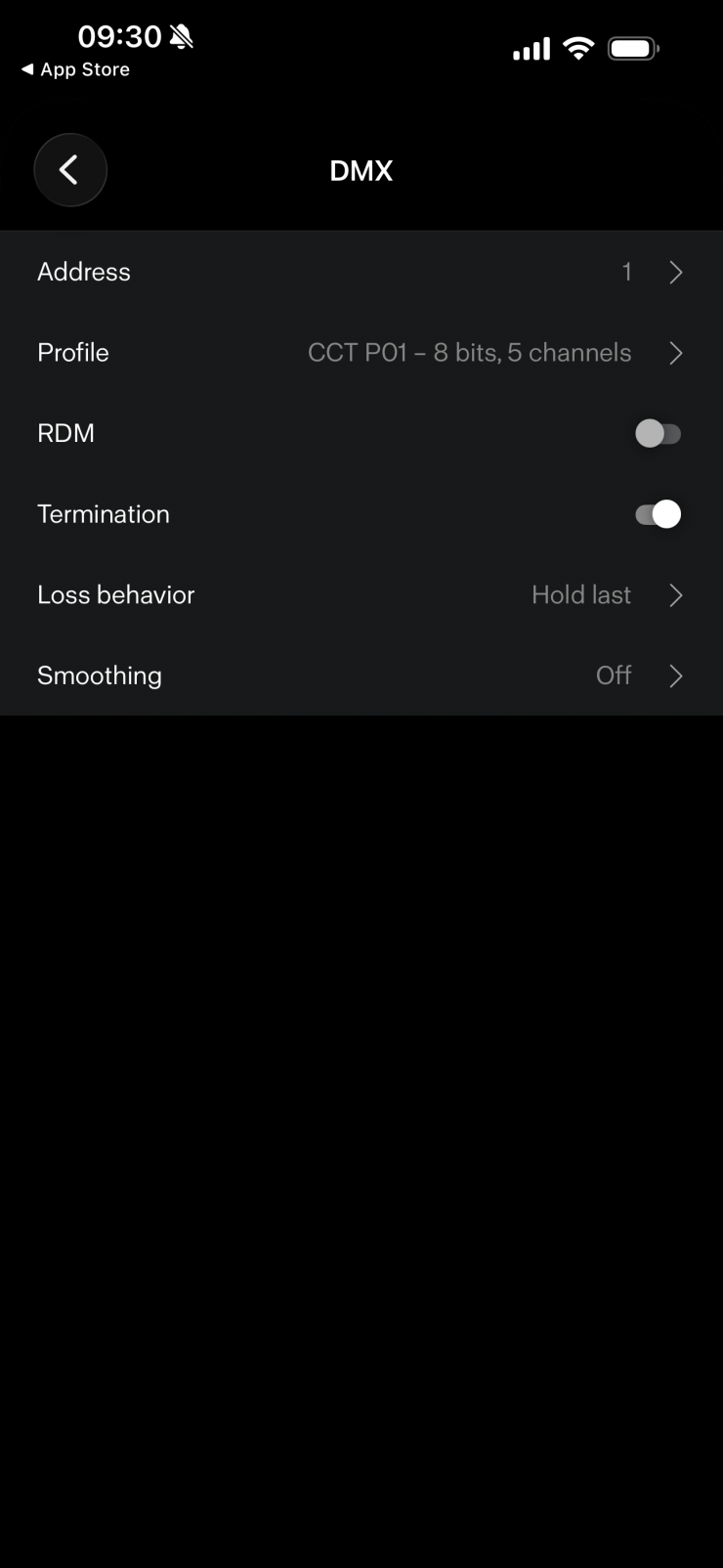Return to App Store via status bar
The width and height of the screenshot is (723, 1568).
[75, 69]
